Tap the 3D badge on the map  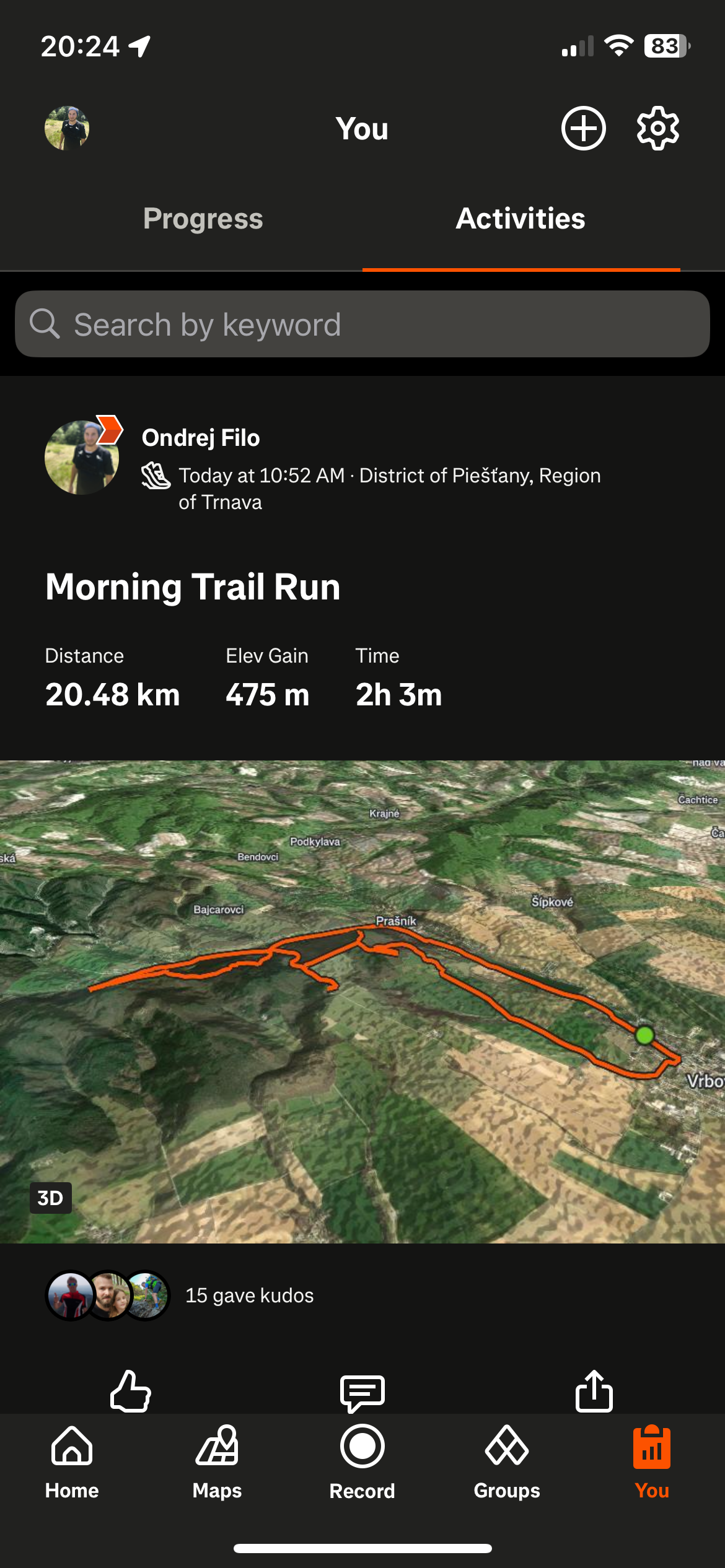click(x=51, y=1198)
